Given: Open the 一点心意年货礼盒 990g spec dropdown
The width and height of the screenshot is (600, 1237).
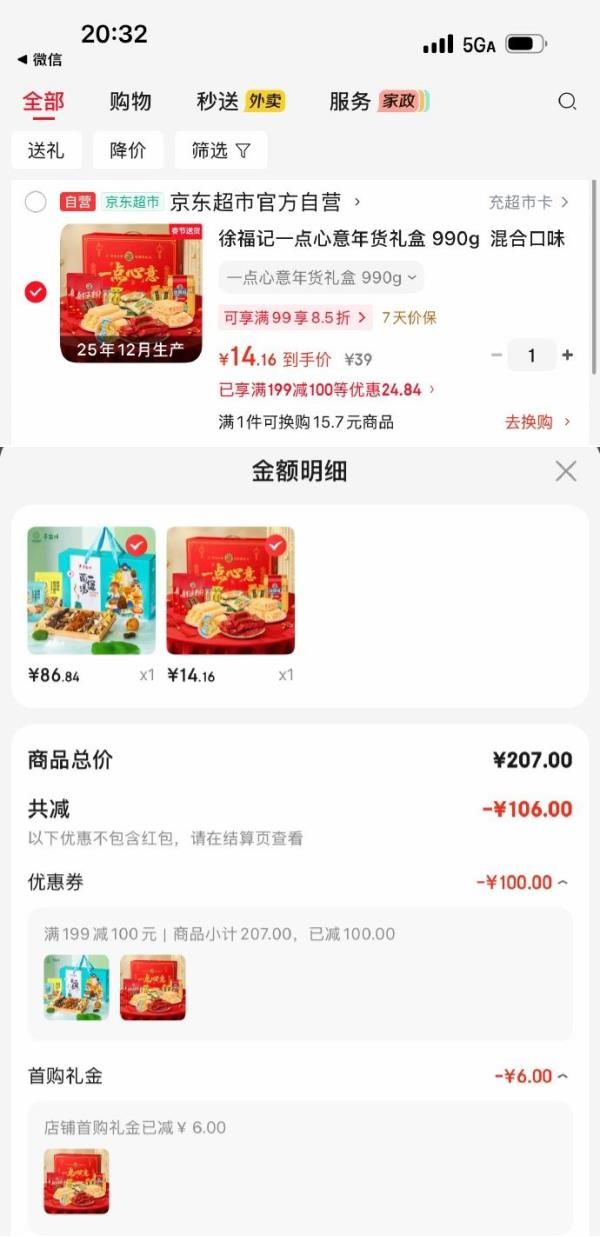Looking at the screenshot, I should pos(321,277).
